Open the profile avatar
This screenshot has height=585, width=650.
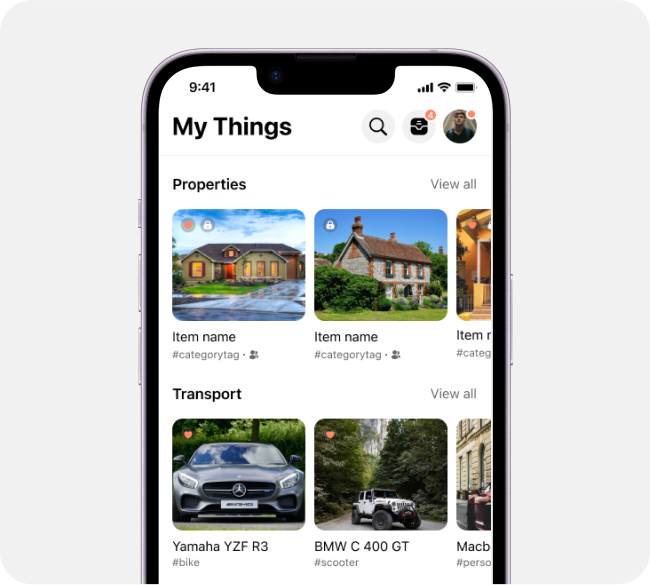460,127
